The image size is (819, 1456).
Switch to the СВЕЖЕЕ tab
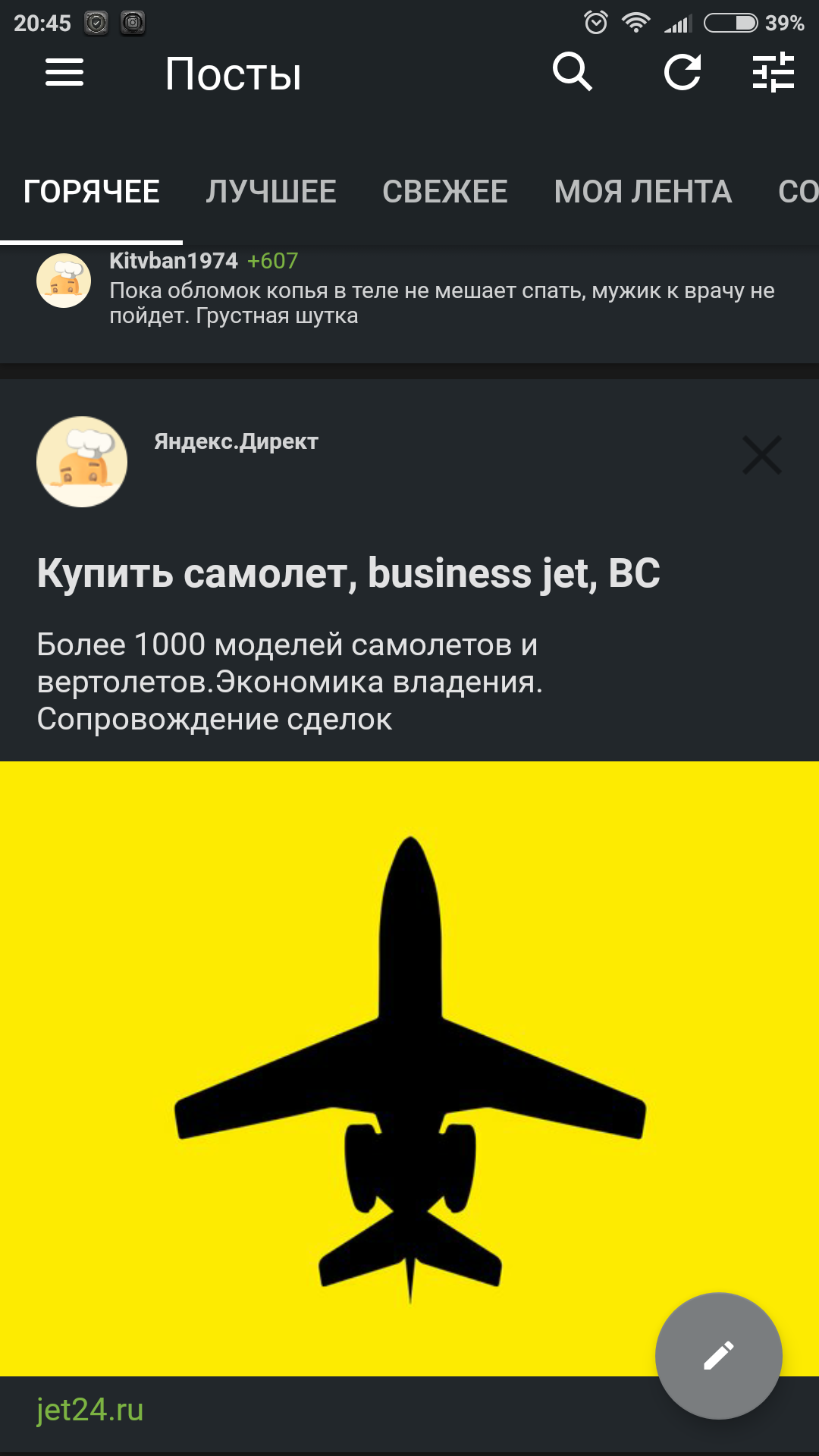coord(444,192)
